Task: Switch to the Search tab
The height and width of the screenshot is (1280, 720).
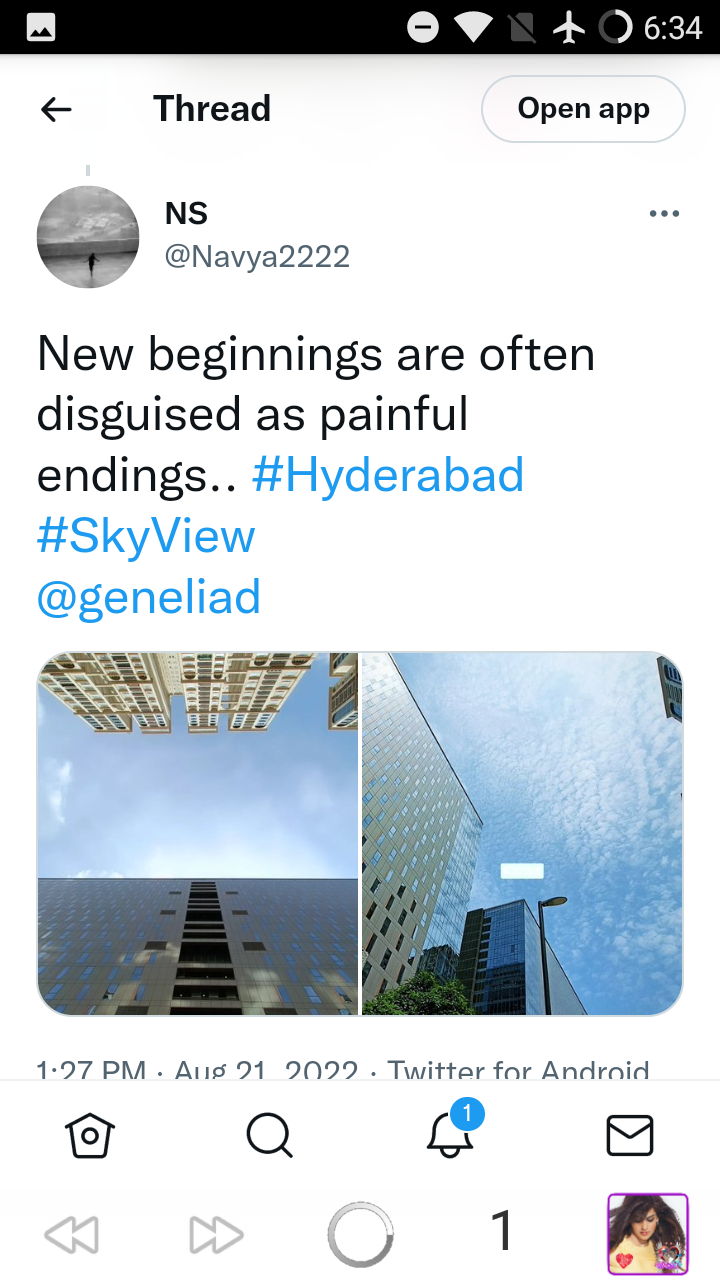Action: [x=270, y=1135]
